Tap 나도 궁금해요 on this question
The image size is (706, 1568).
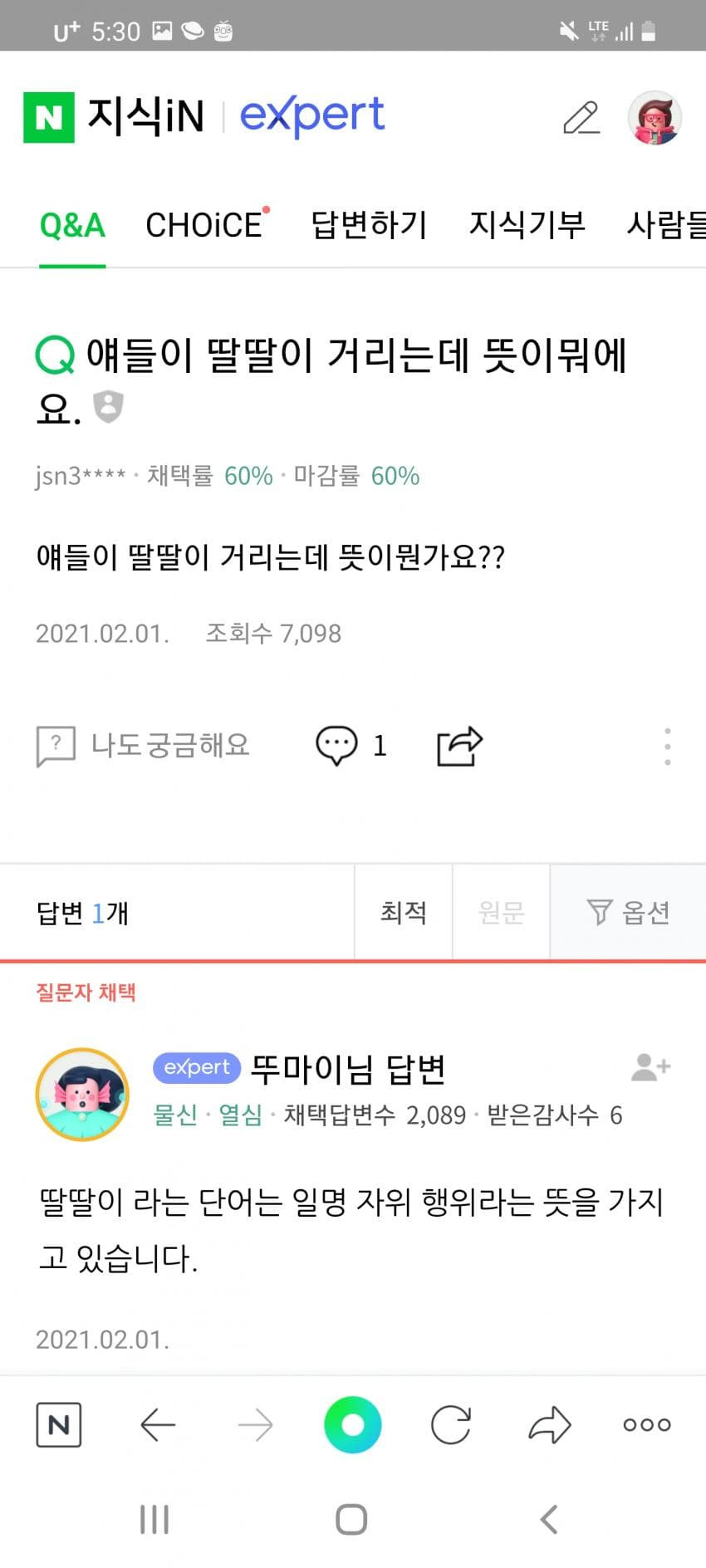pos(144,745)
